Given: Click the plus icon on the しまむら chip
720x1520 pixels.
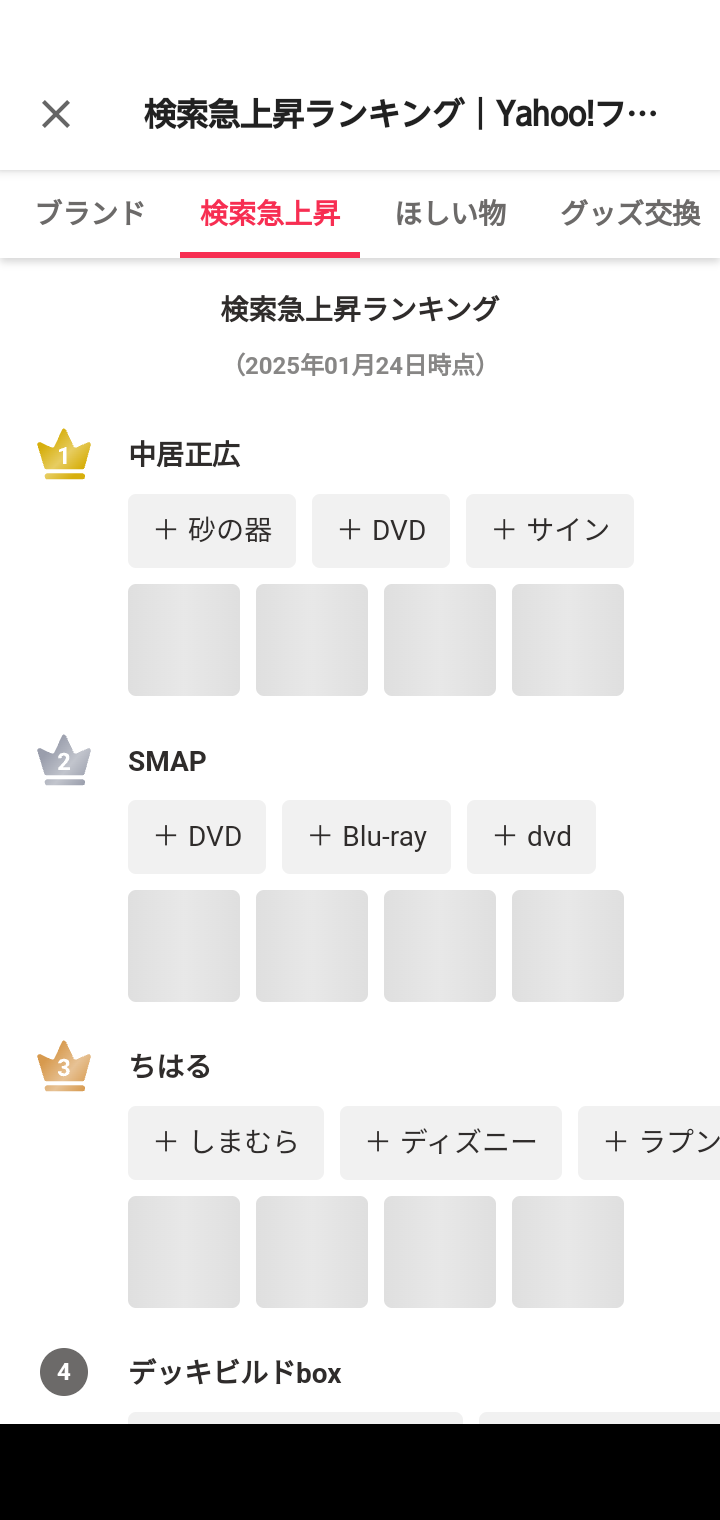Looking at the screenshot, I should click(165, 1143).
